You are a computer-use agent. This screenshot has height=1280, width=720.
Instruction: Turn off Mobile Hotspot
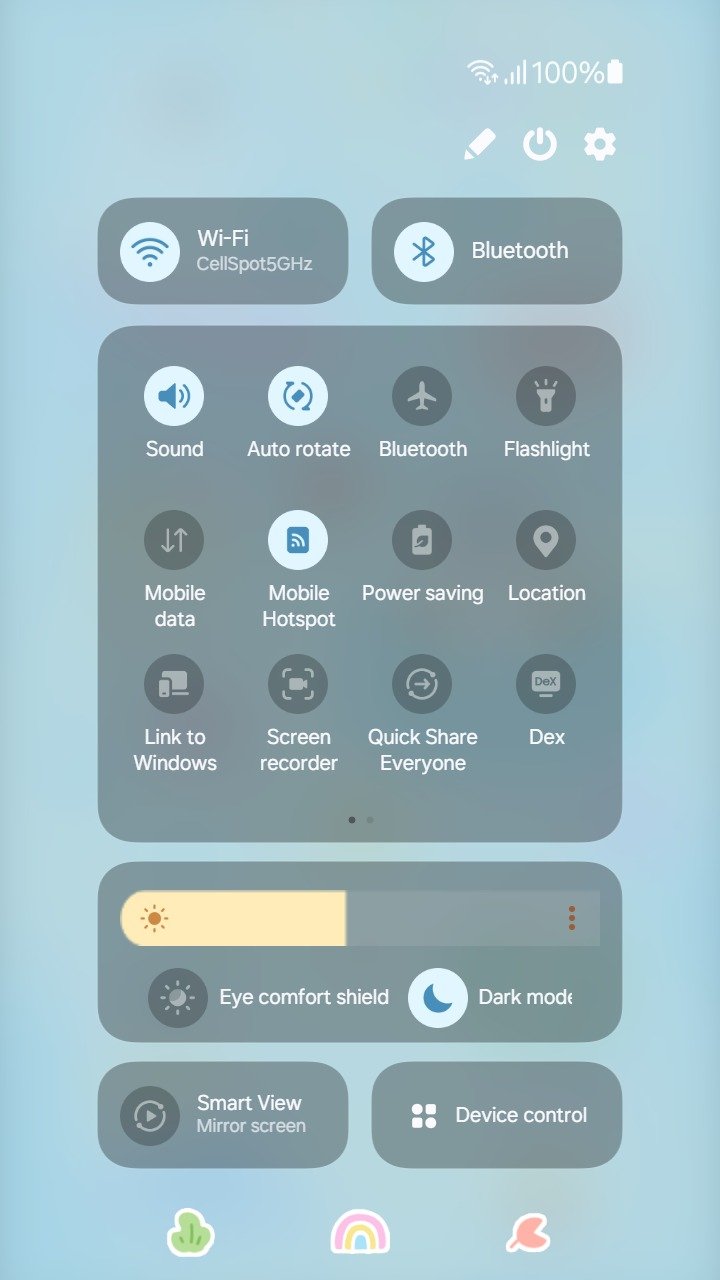[298, 540]
